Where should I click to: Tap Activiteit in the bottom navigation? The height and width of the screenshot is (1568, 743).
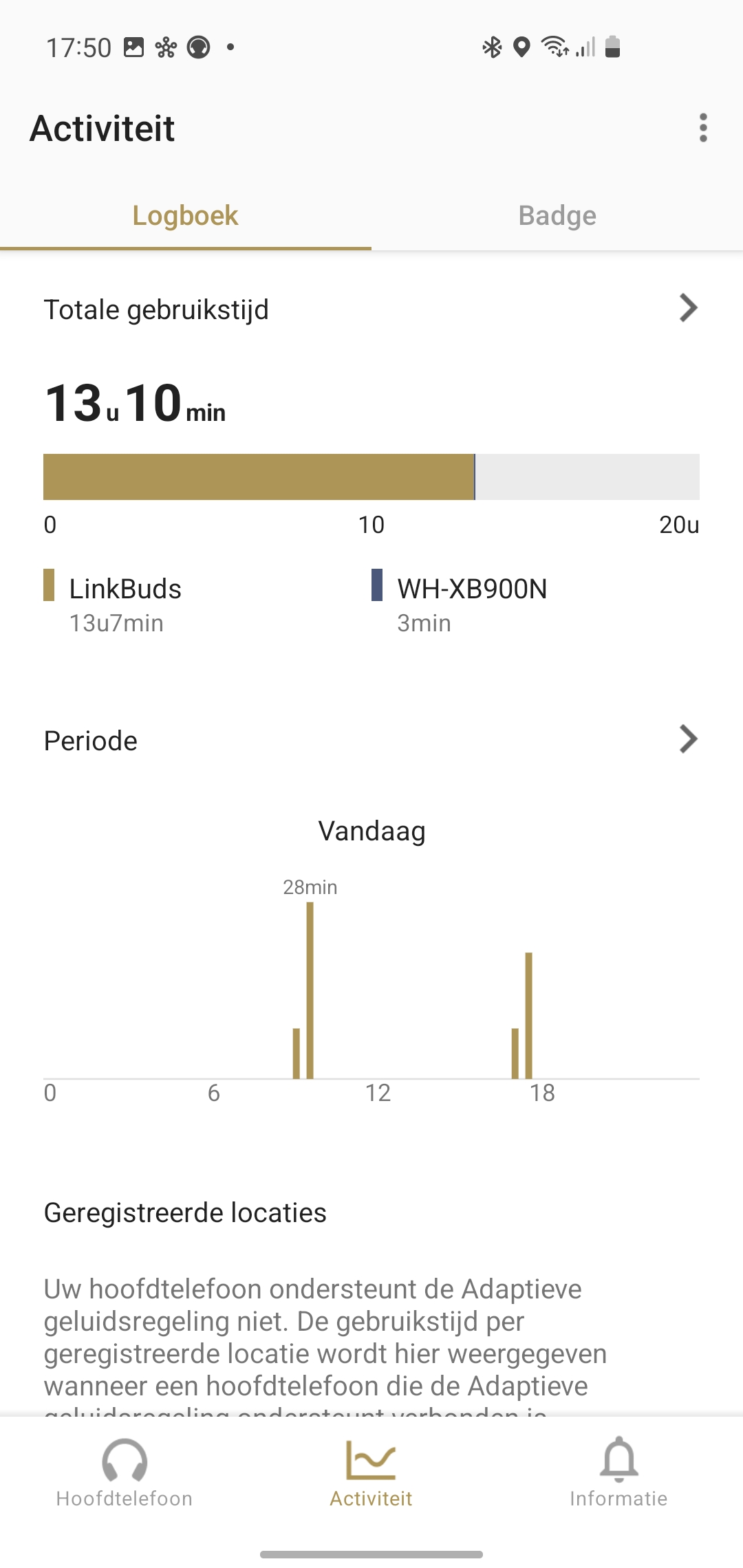click(371, 1473)
